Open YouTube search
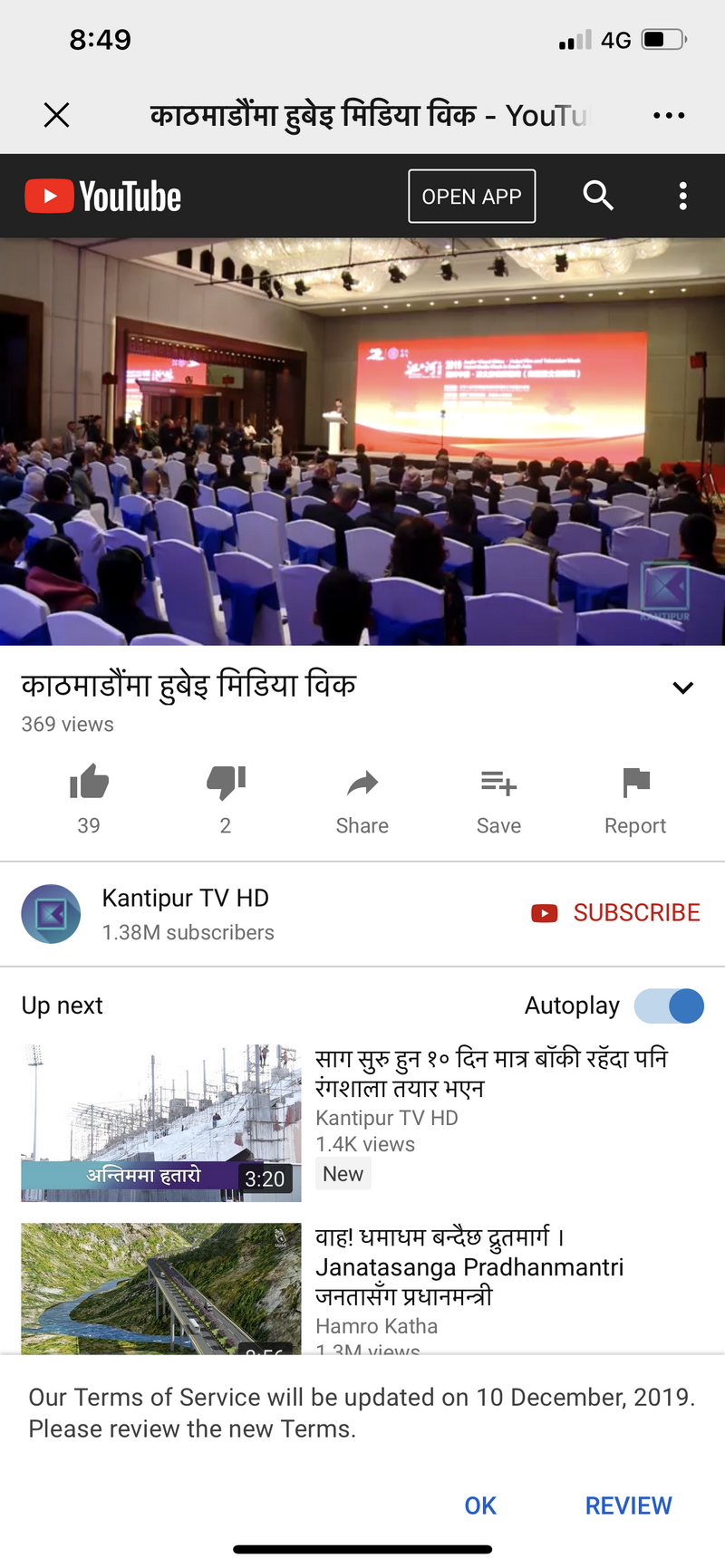This screenshot has width=725, height=1568. [x=598, y=195]
